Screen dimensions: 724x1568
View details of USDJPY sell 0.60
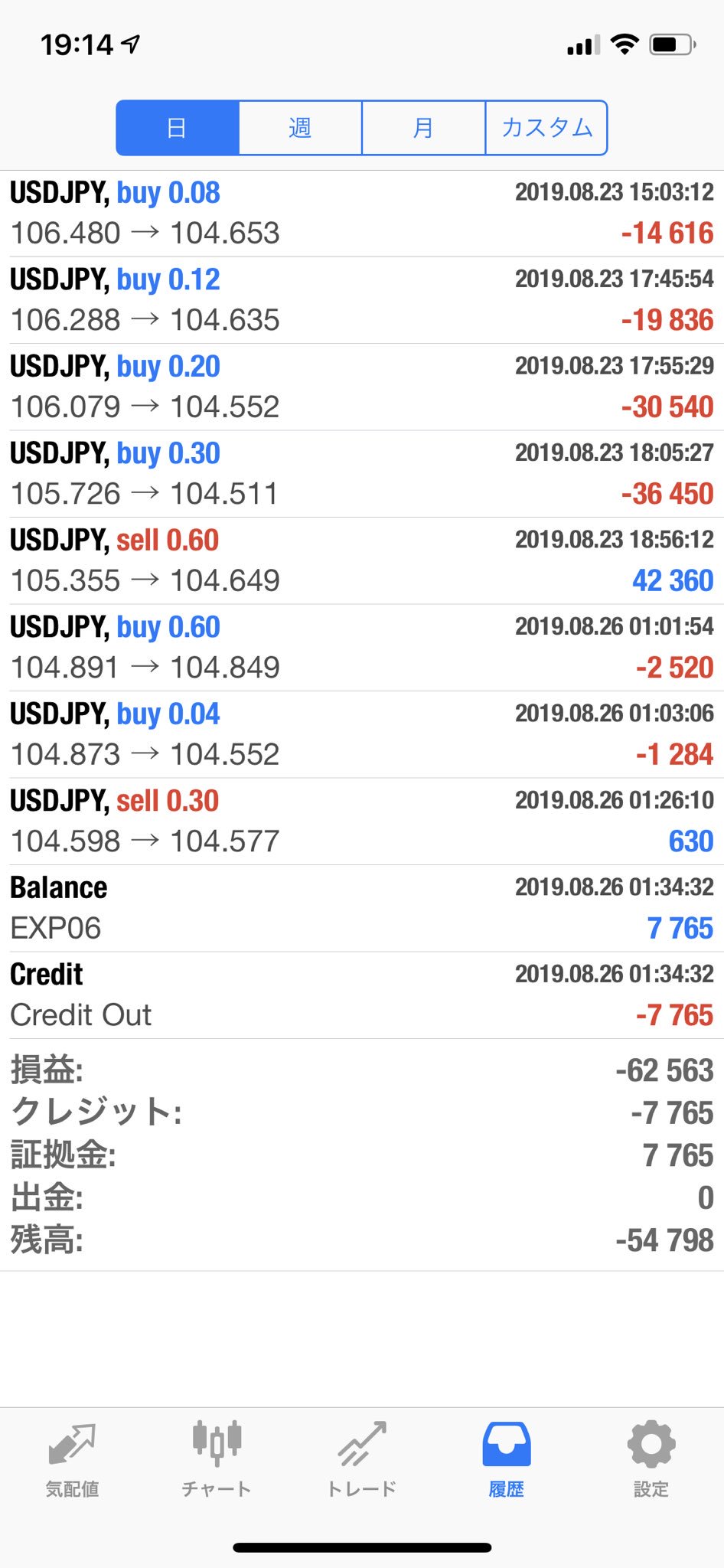coord(362,561)
